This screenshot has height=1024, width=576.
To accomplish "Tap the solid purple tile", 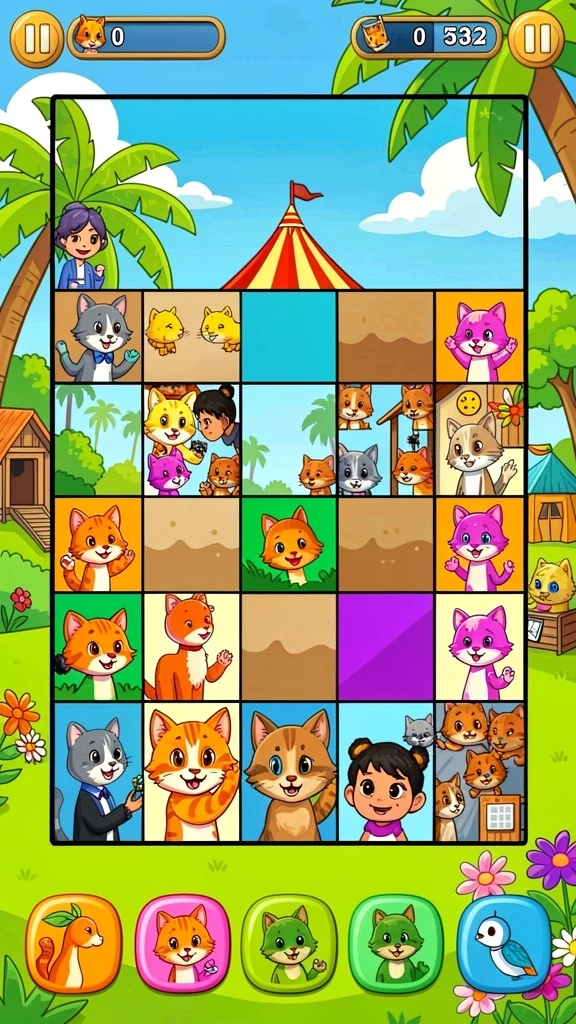I will coord(386,647).
